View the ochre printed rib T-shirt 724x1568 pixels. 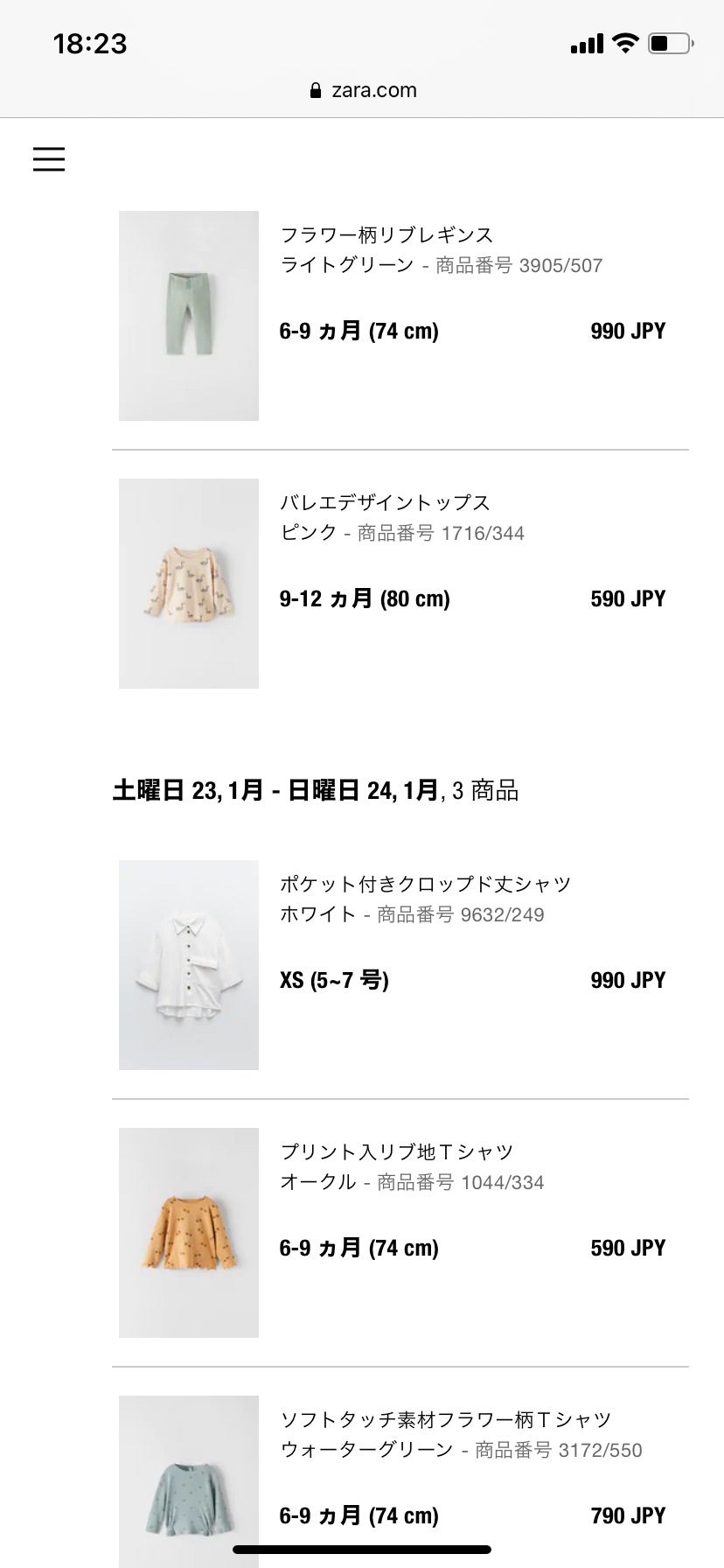point(189,1232)
